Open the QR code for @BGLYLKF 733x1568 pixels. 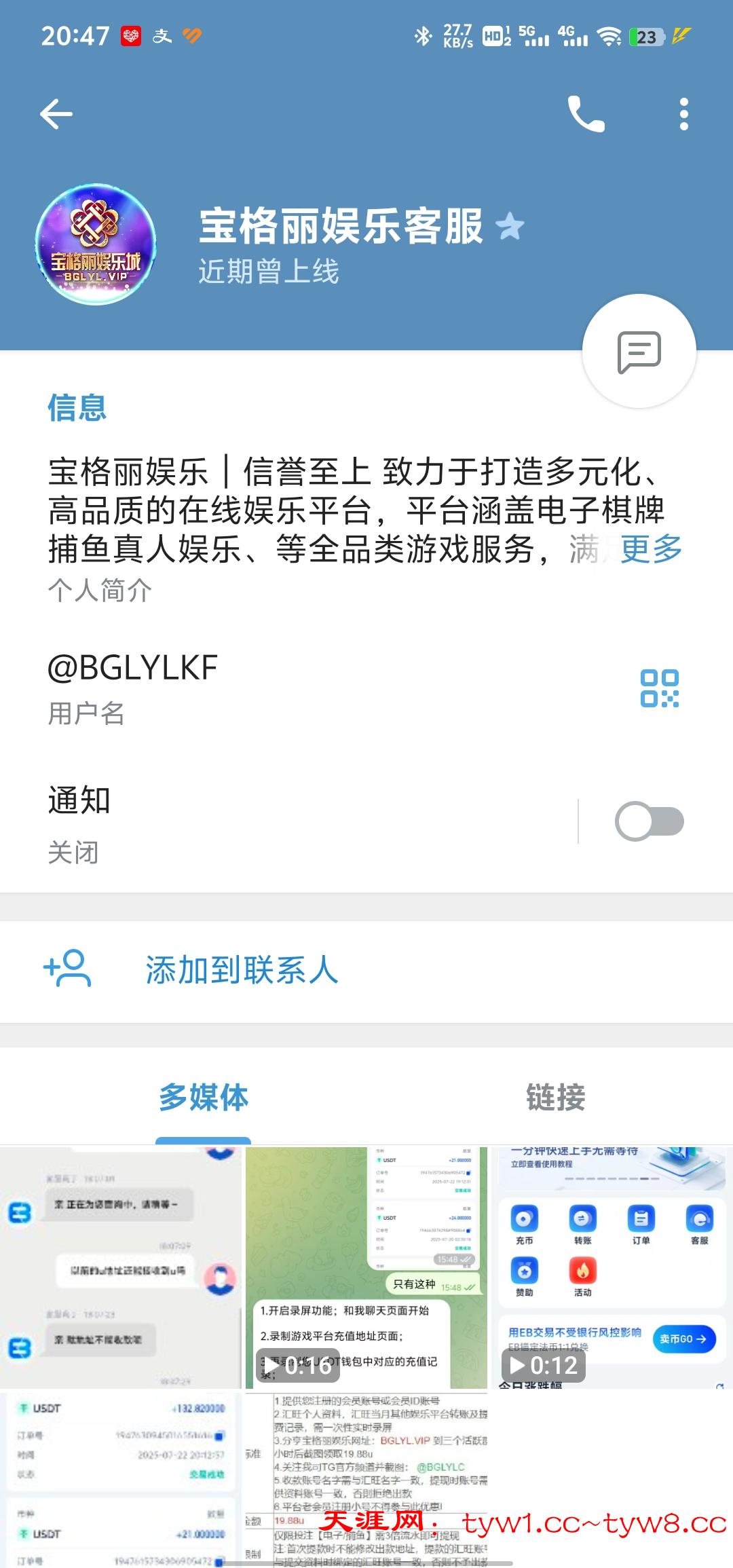click(660, 689)
